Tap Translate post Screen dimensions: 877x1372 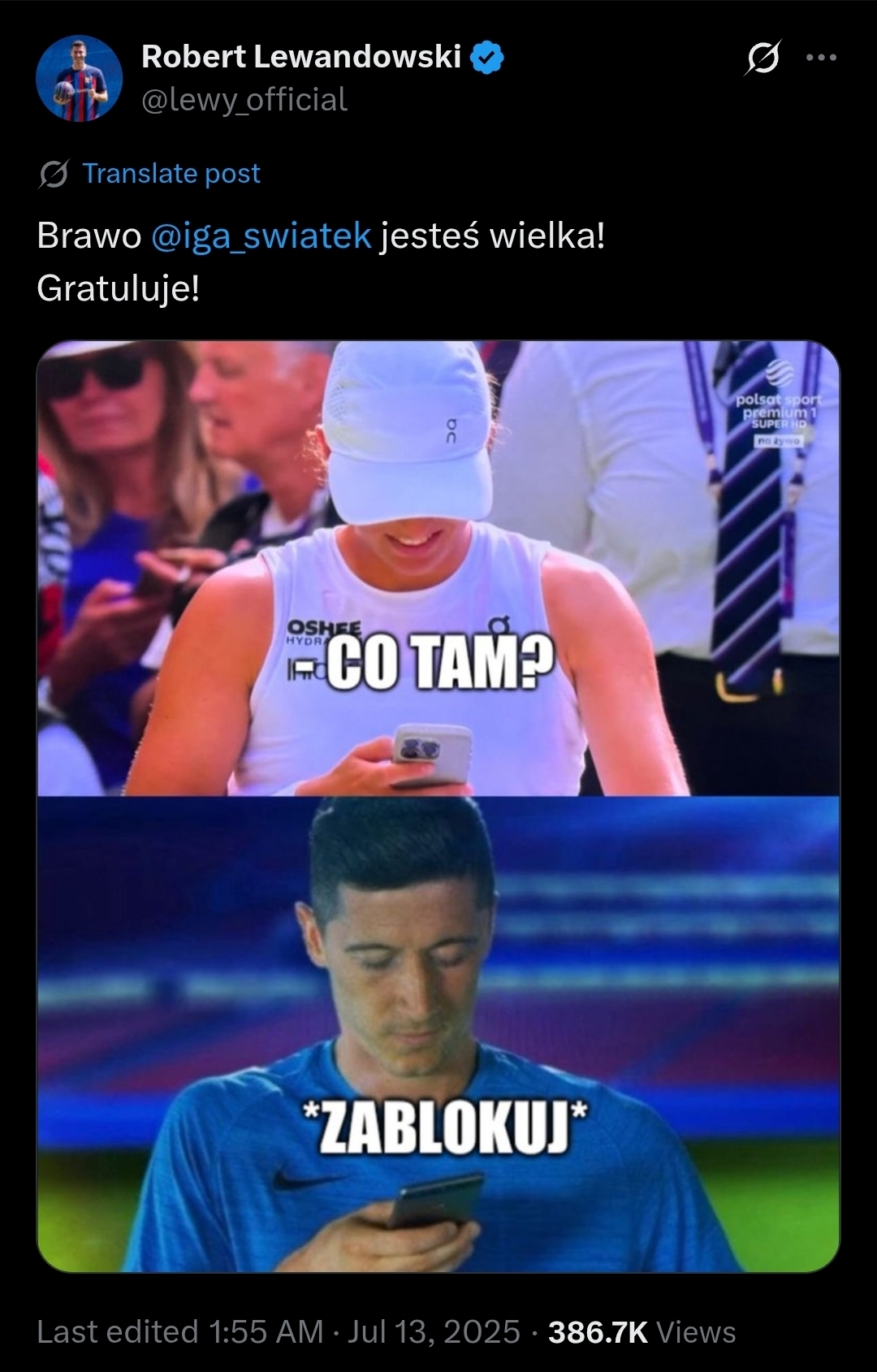point(171,174)
